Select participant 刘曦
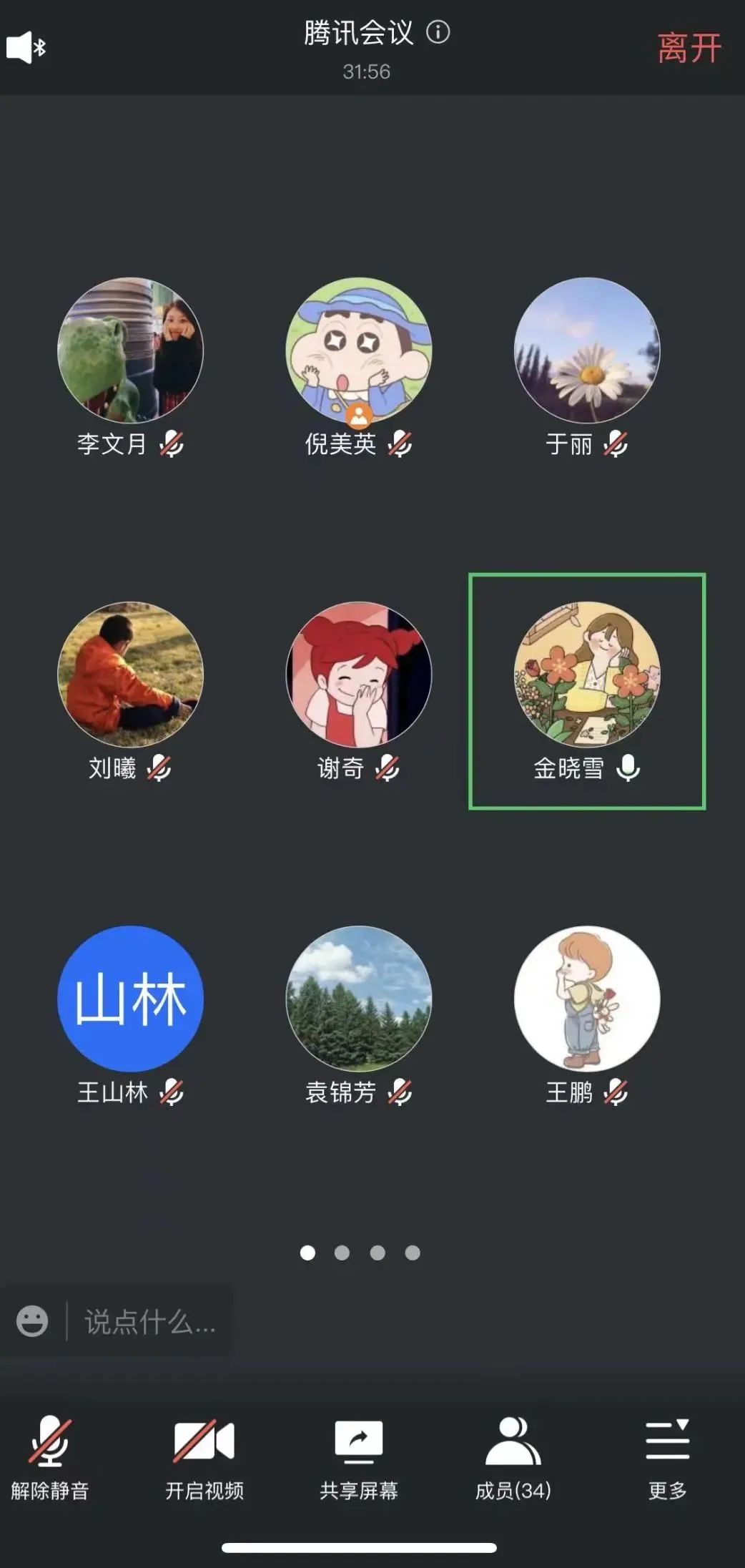Image resolution: width=745 pixels, height=1568 pixels. [x=130, y=675]
